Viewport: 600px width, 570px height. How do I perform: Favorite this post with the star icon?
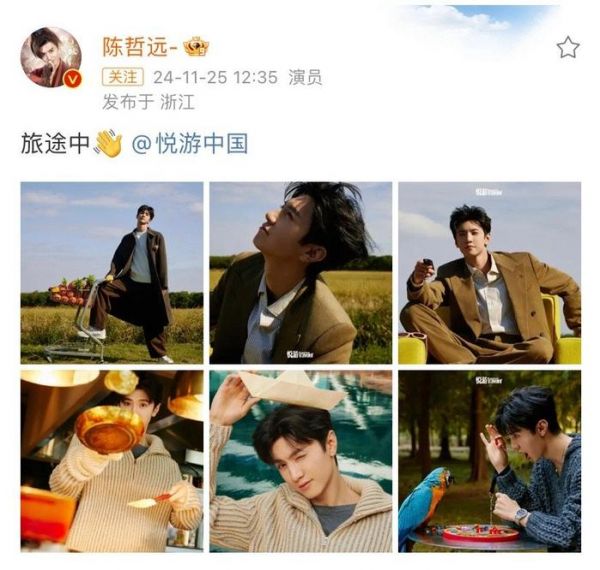[x=567, y=47]
